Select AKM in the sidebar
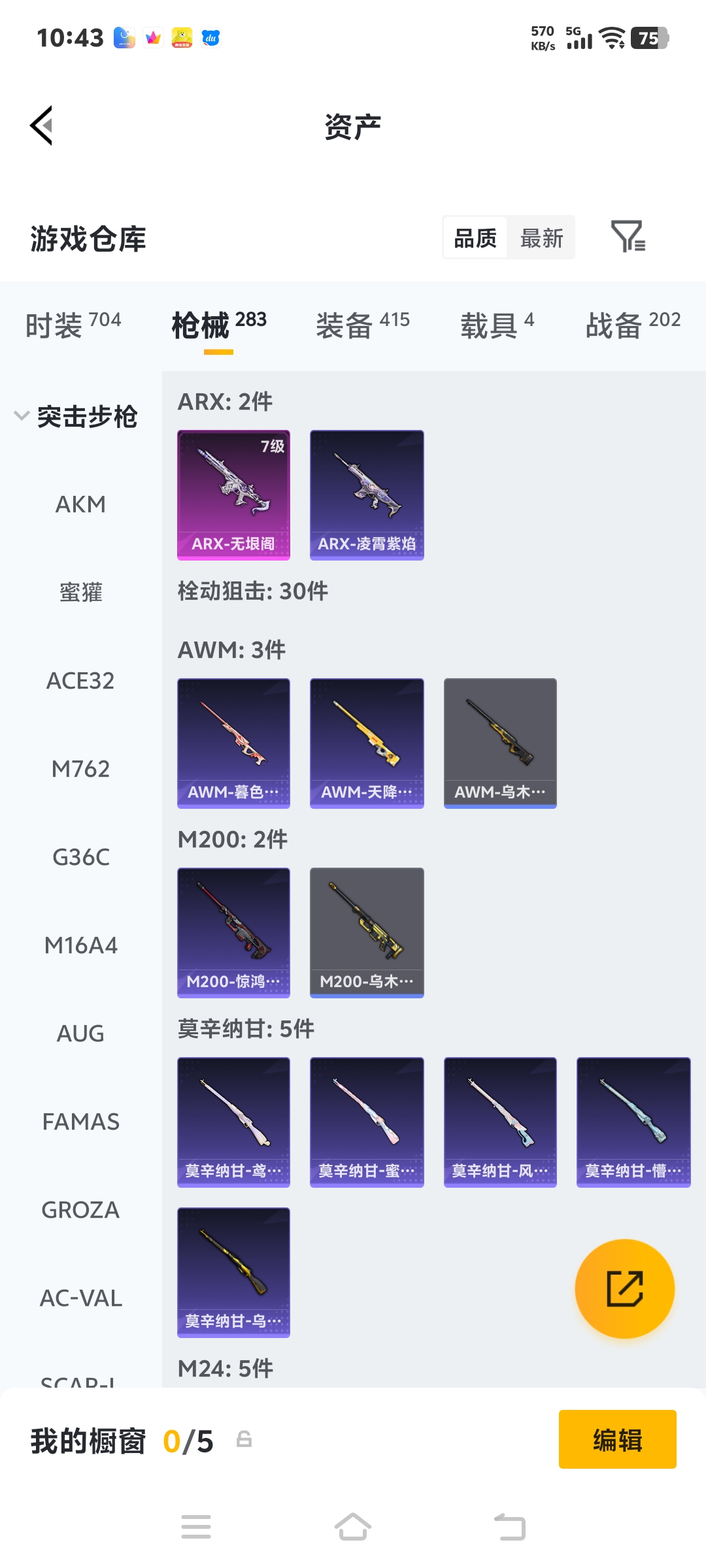The width and height of the screenshot is (706, 1568). tap(80, 504)
